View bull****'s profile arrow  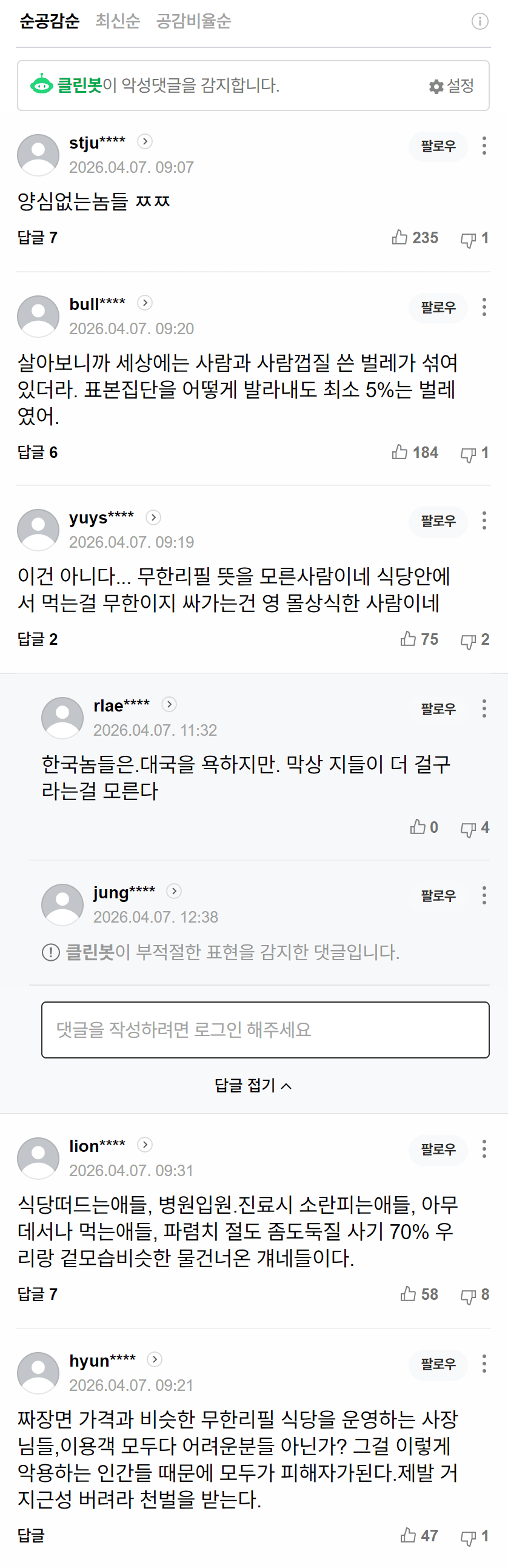click(x=145, y=303)
